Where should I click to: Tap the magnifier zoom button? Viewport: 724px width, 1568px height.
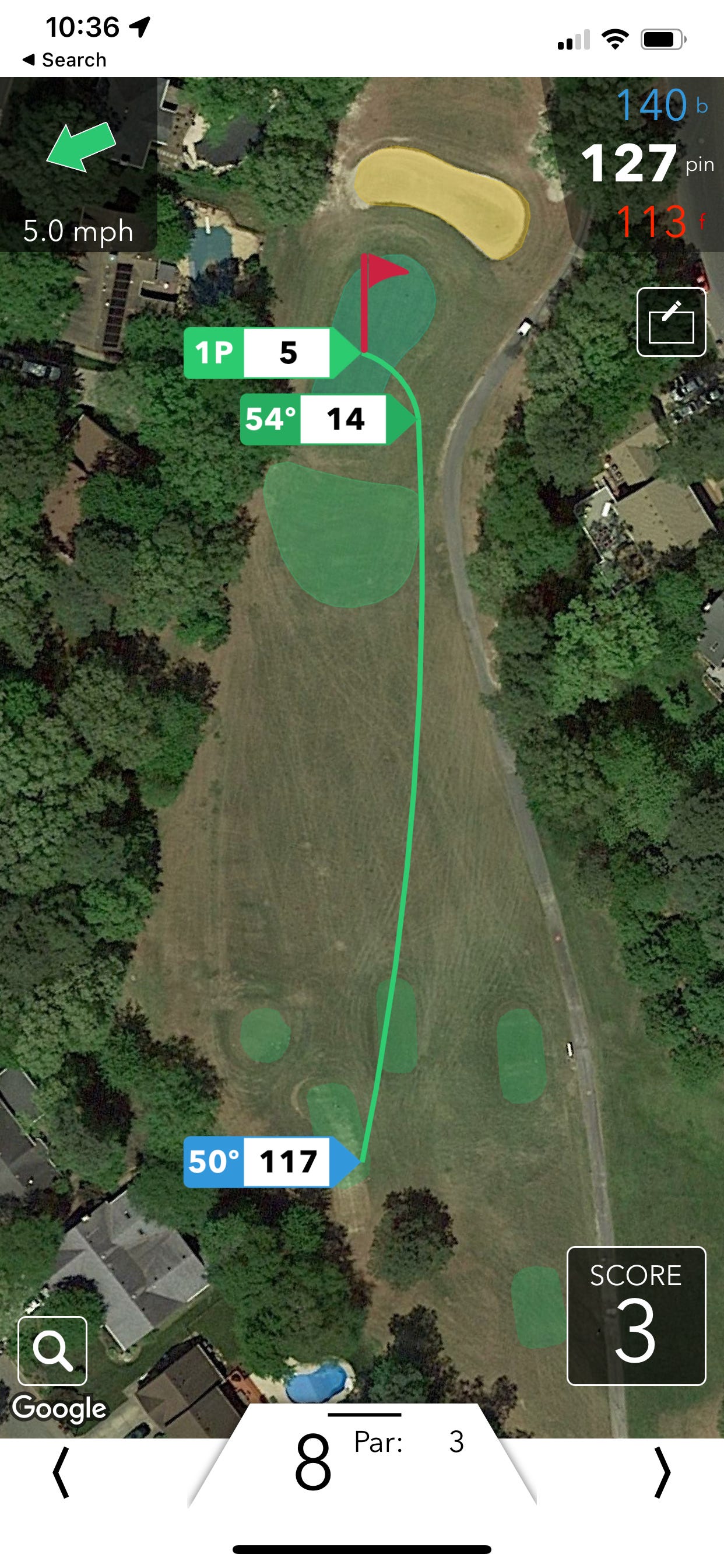[52, 1350]
